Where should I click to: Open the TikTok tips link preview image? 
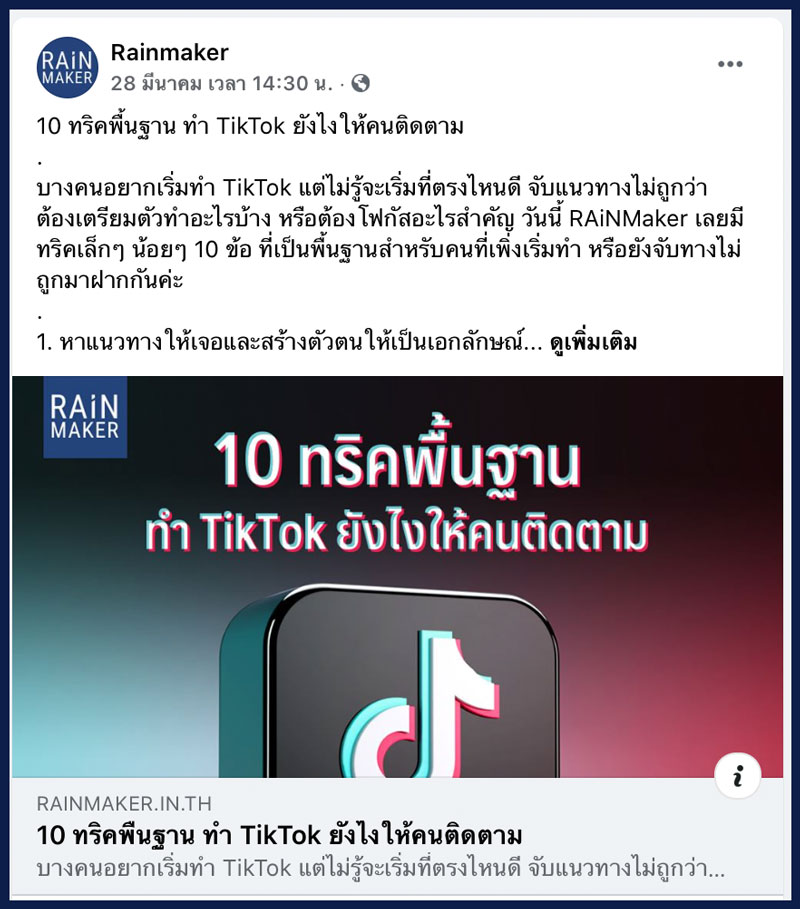397,576
